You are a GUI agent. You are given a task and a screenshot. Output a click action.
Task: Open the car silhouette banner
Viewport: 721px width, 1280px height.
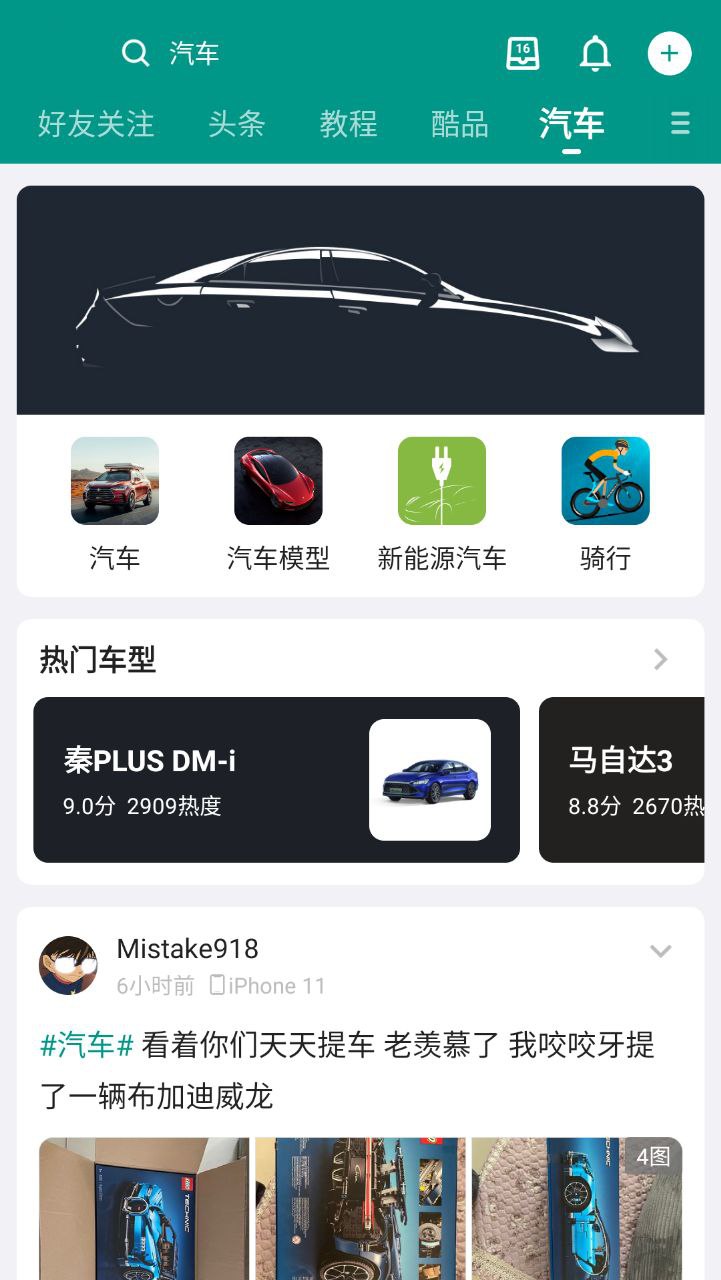point(360,300)
